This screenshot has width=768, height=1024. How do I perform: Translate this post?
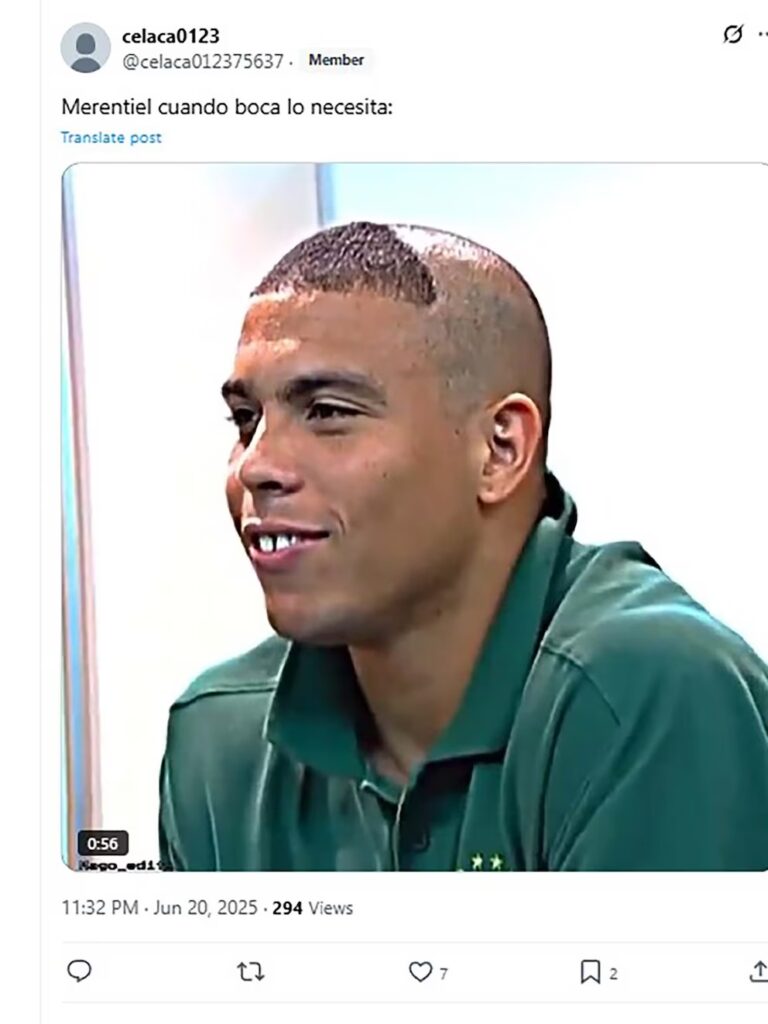click(110, 138)
